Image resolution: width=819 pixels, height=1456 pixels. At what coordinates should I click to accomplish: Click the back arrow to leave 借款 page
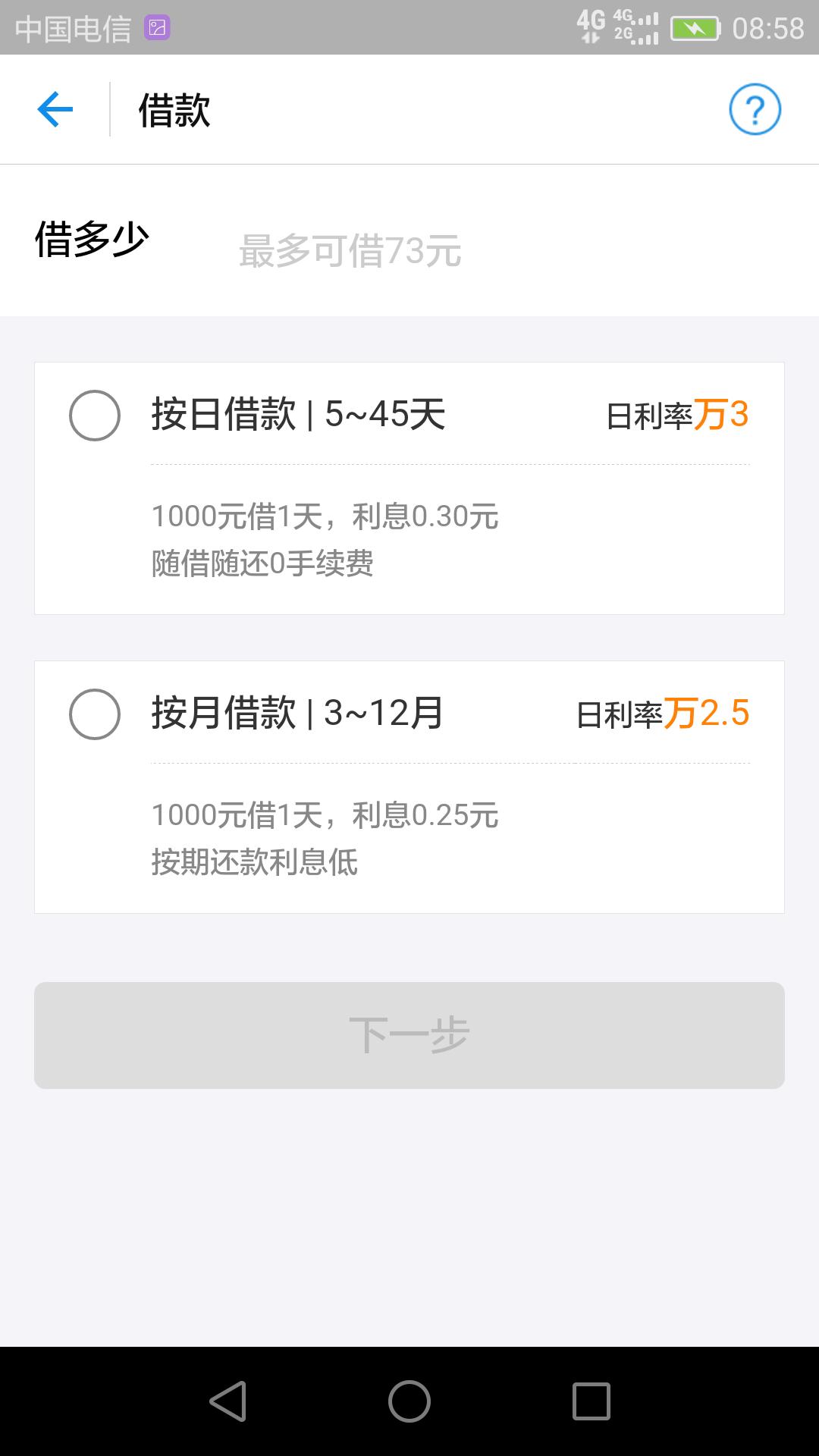(x=54, y=108)
